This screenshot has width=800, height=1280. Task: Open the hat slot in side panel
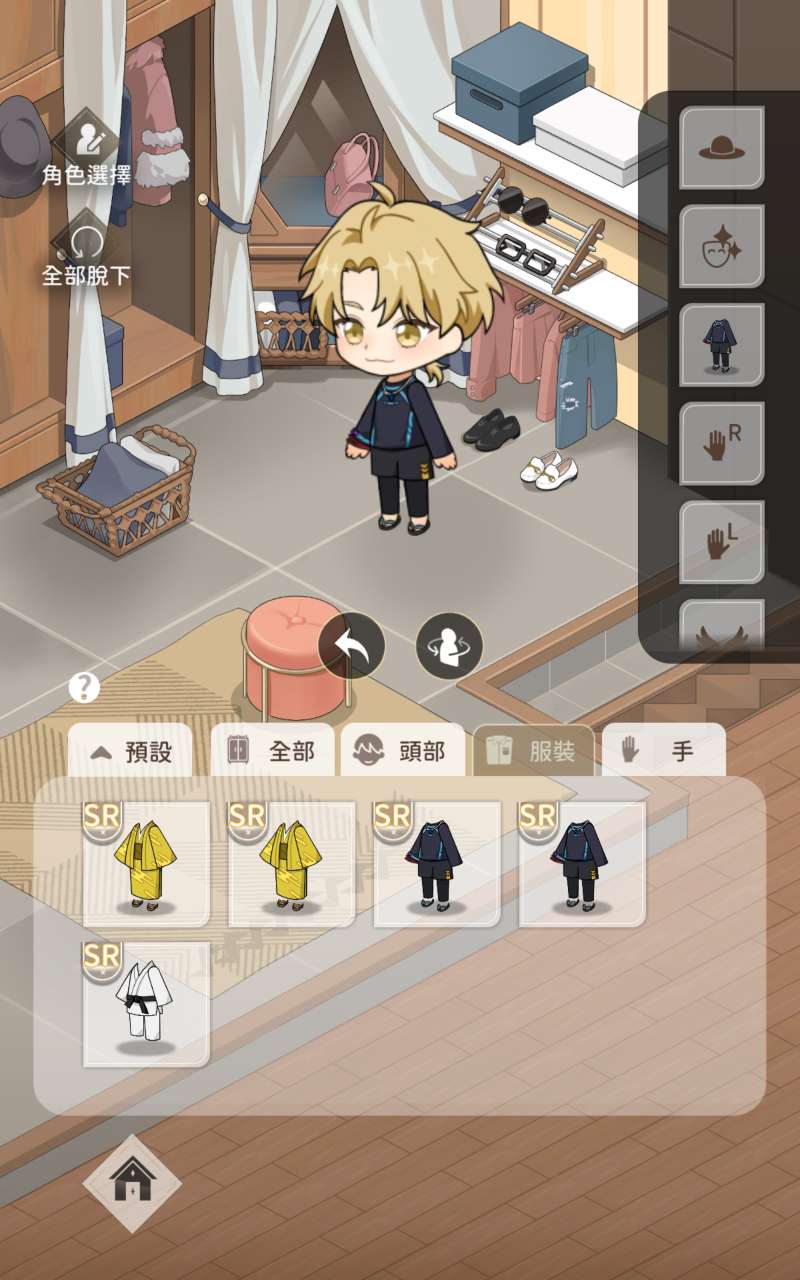click(x=721, y=148)
